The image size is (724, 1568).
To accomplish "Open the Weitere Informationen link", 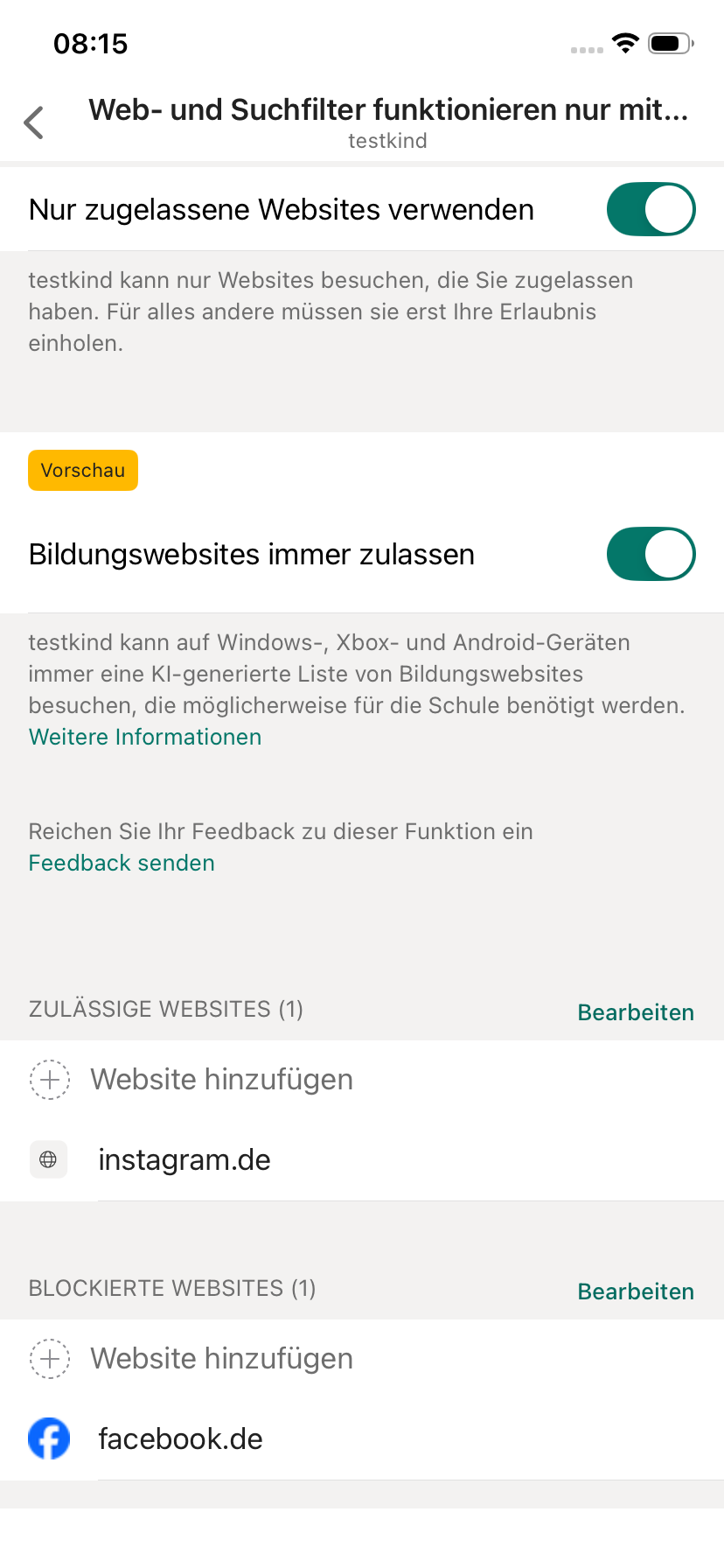I will click(145, 737).
